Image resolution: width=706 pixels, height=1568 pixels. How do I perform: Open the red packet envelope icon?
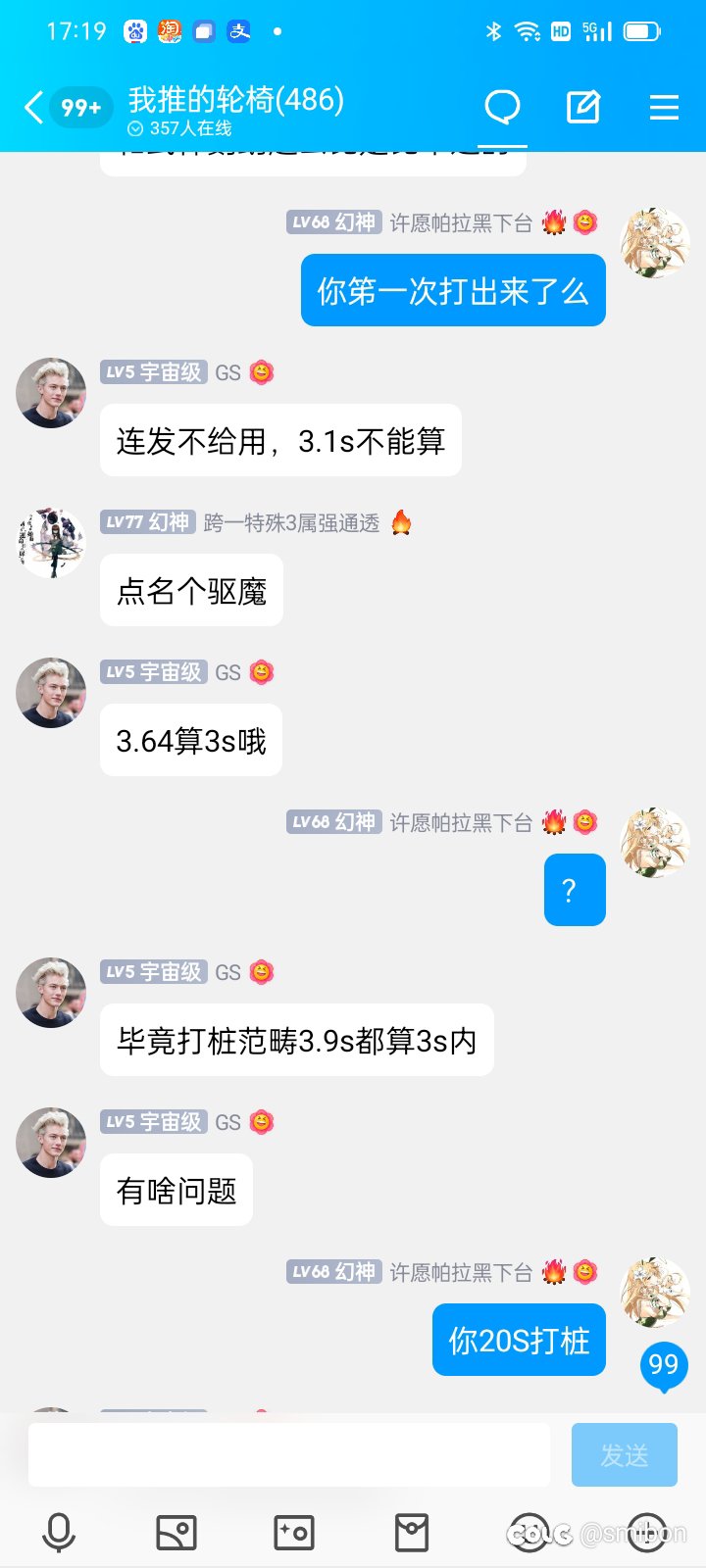pos(412,1533)
